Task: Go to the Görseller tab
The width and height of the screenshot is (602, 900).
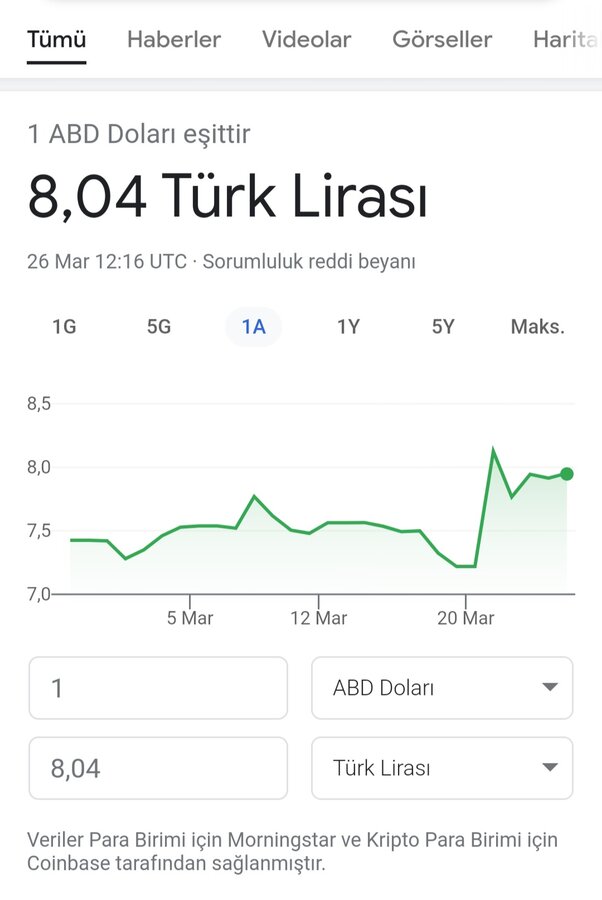Action: click(441, 40)
